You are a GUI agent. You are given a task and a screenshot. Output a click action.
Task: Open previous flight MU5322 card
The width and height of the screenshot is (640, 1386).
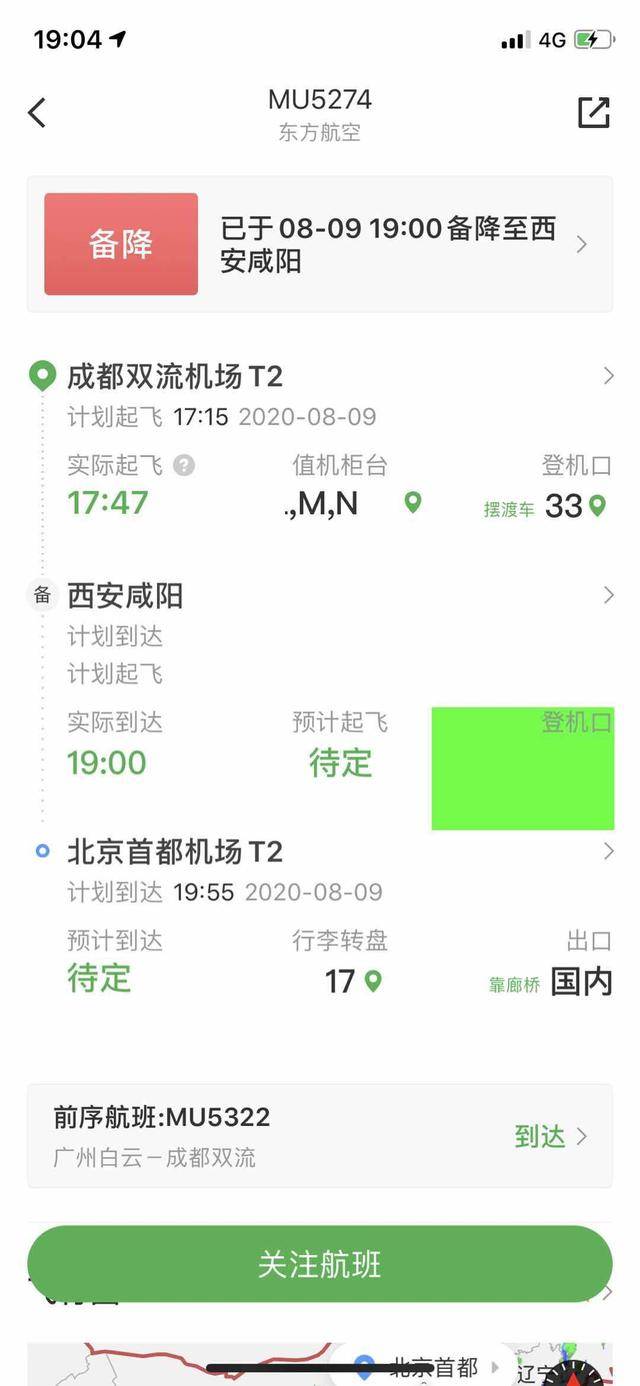pyautogui.click(x=320, y=1136)
